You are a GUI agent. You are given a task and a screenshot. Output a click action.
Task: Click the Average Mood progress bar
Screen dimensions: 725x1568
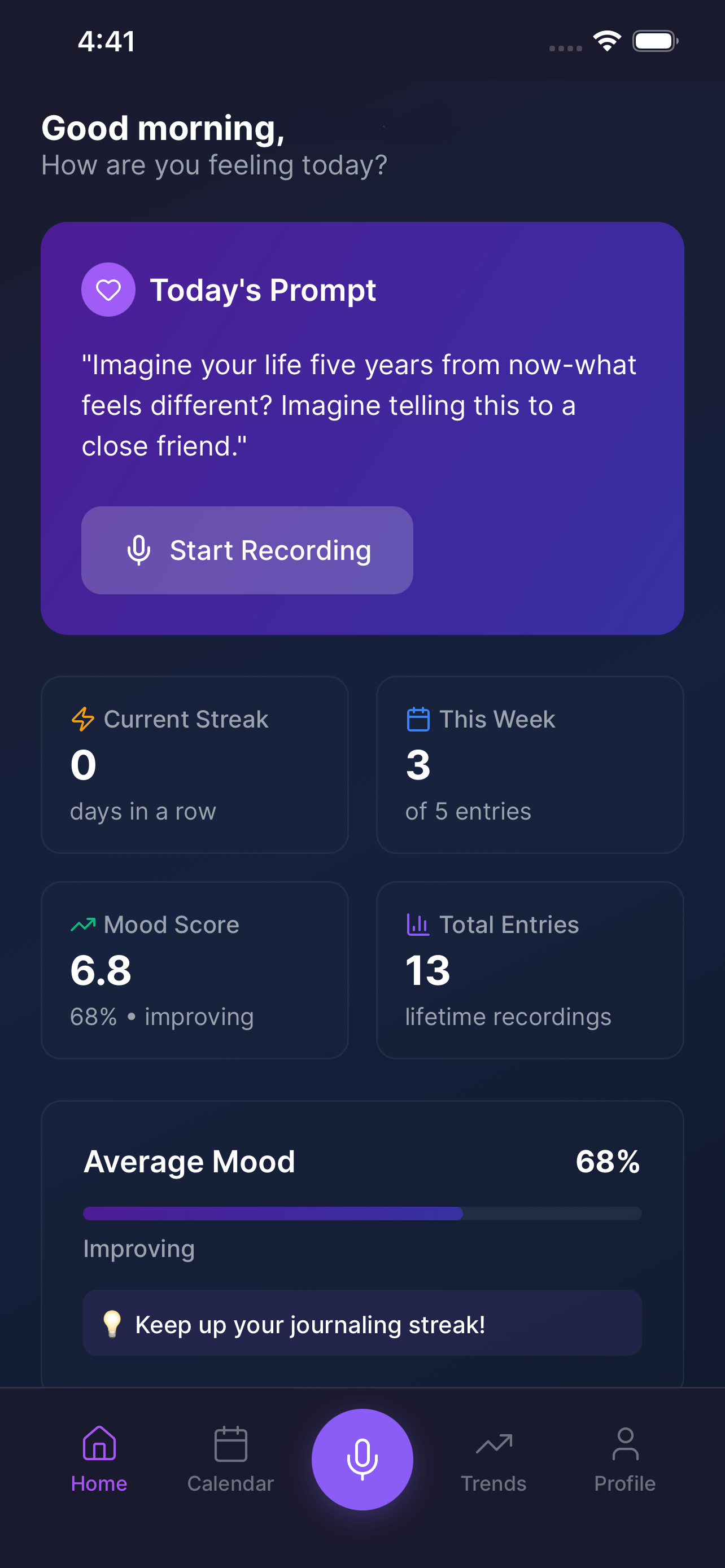362,1214
